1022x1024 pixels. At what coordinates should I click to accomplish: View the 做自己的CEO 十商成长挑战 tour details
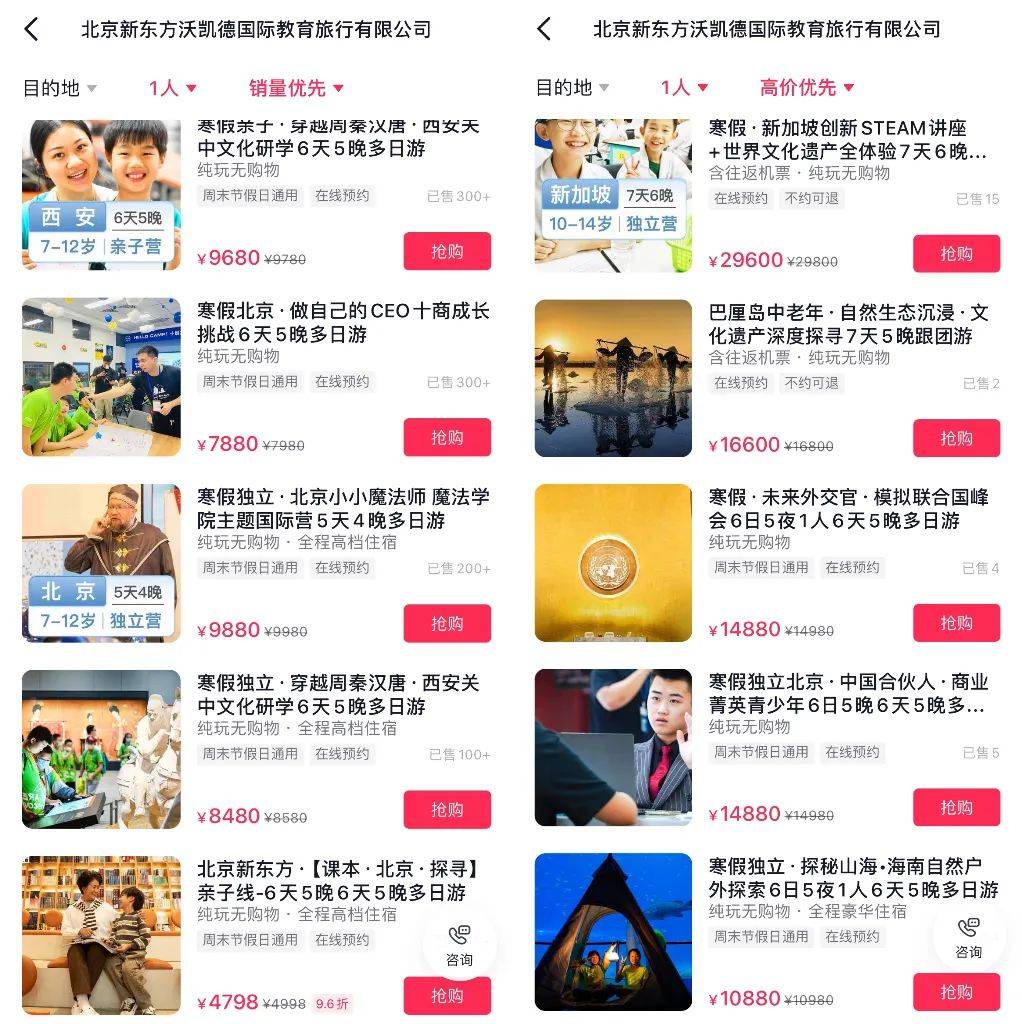343,322
